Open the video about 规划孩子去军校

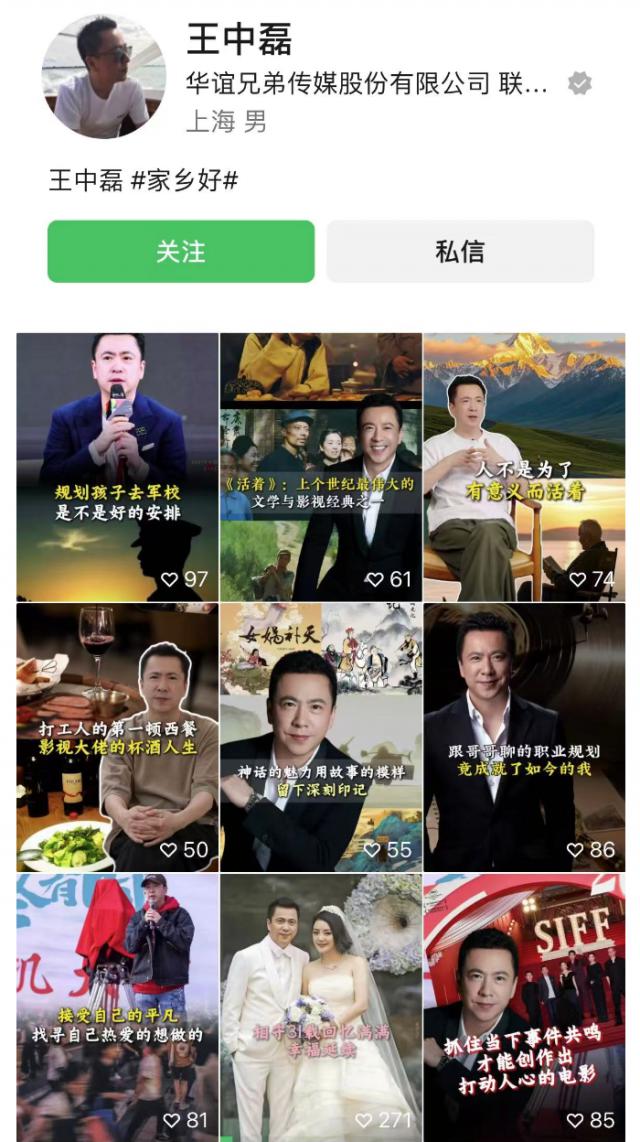coord(117,466)
